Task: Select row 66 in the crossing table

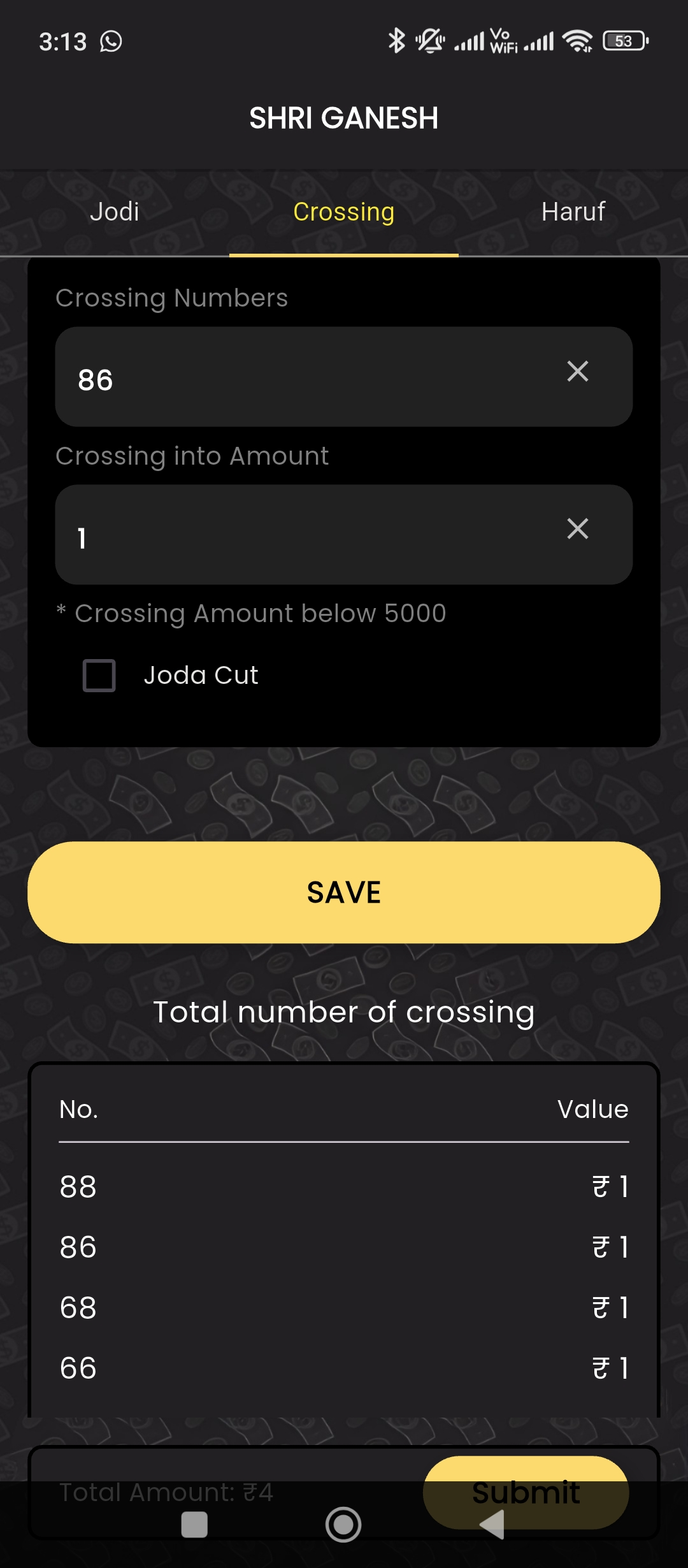Action: (343, 1367)
